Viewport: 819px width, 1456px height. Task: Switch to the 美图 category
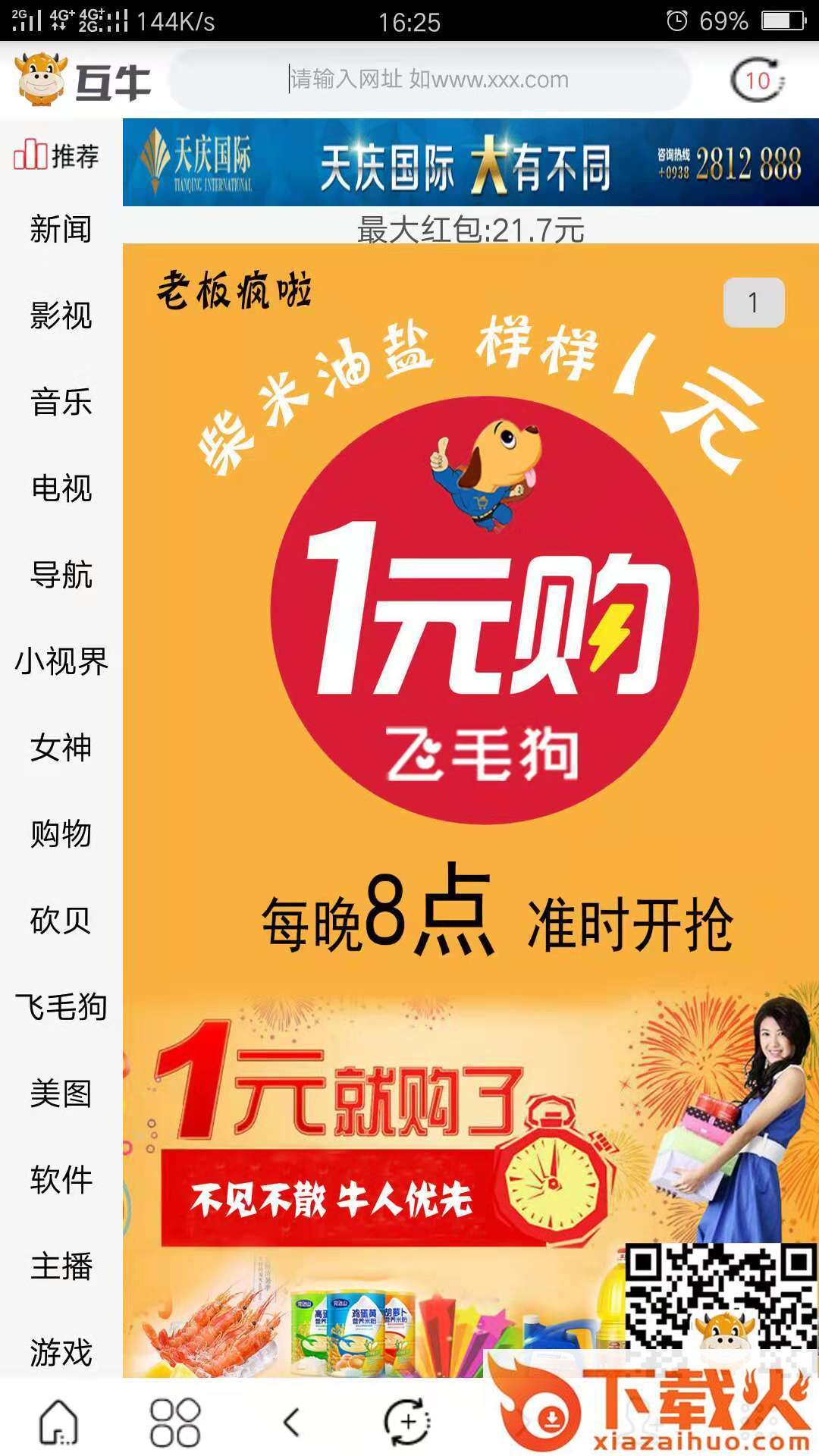coord(61,1094)
